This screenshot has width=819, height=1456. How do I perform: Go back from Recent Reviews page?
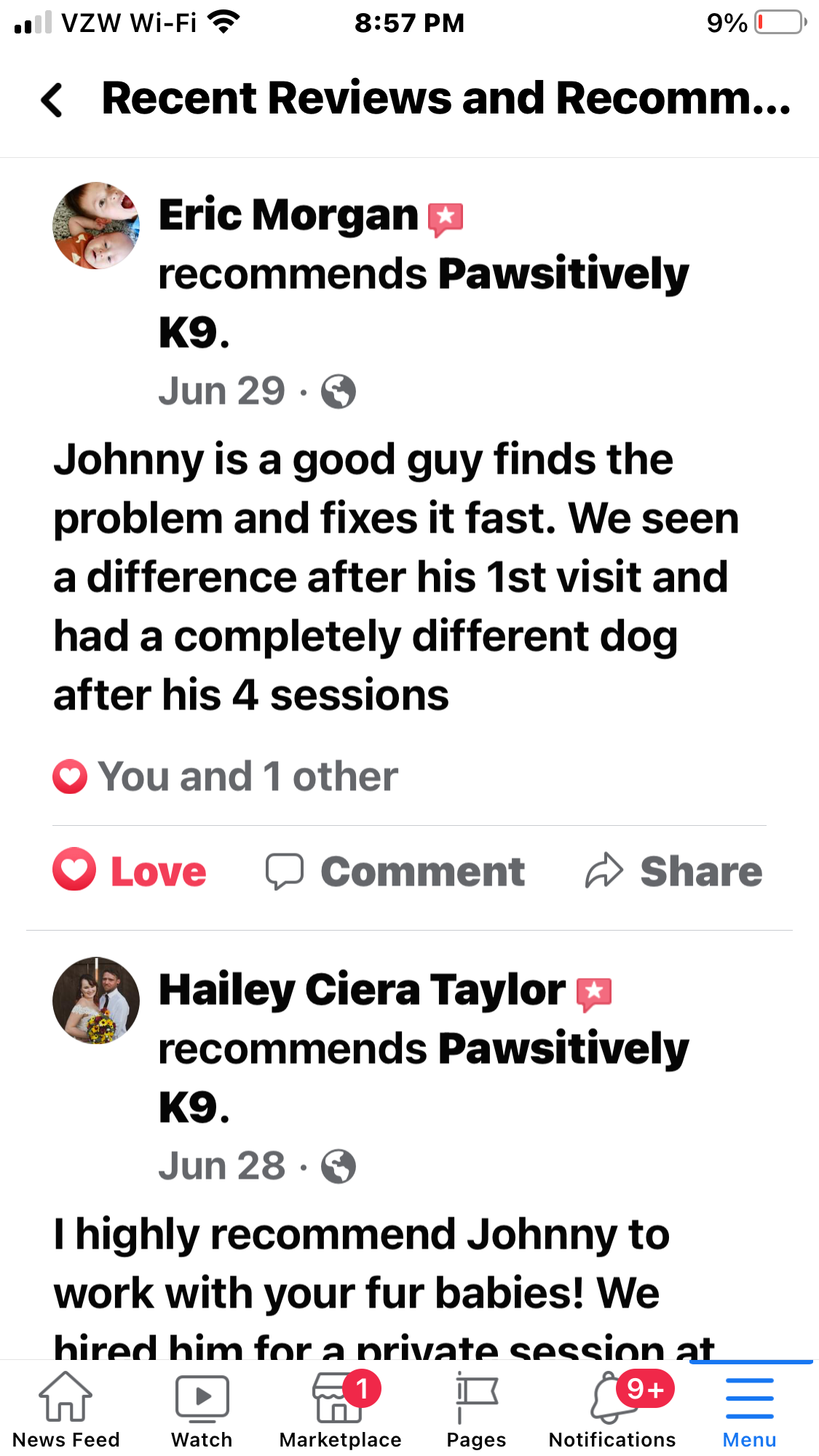pyautogui.click(x=52, y=100)
